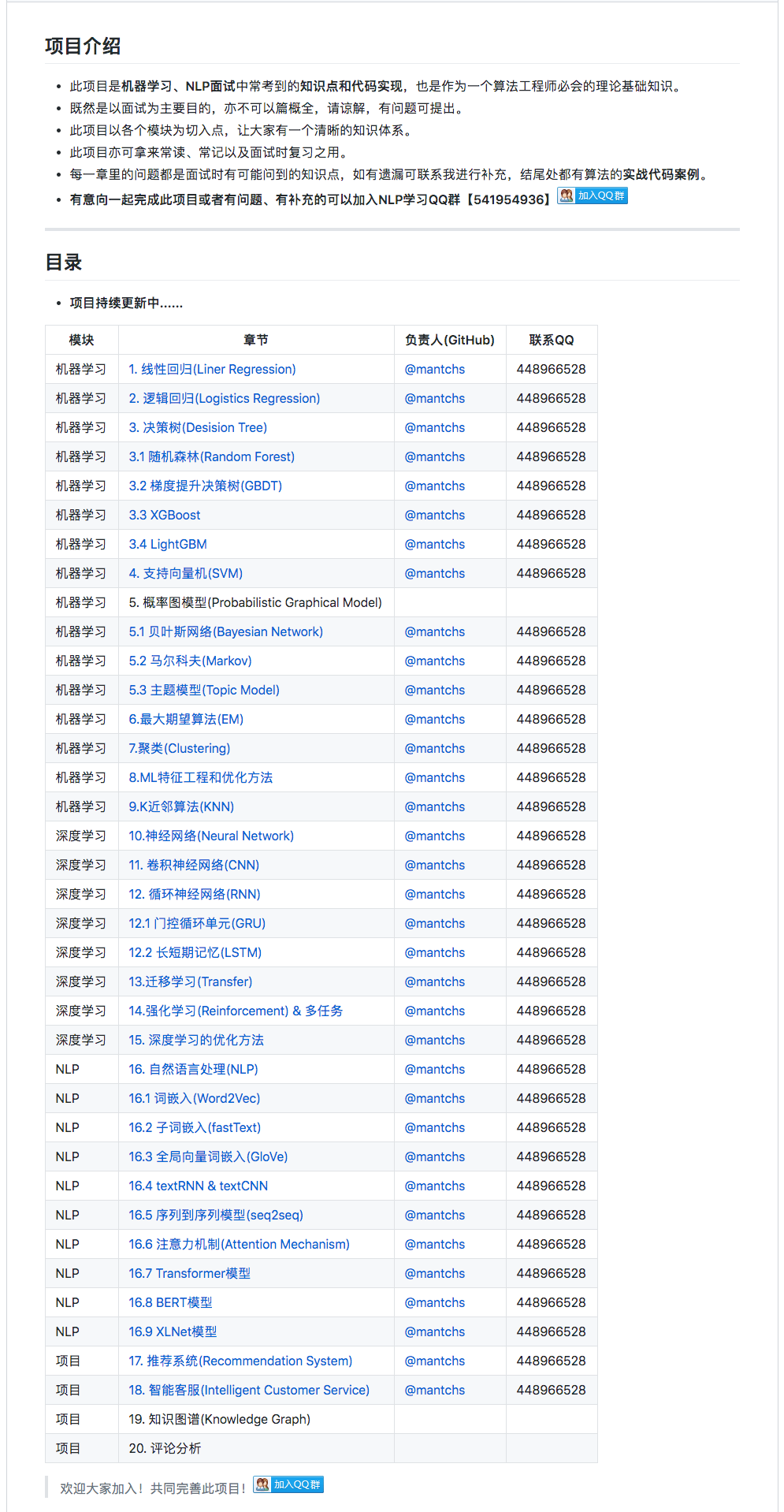The image size is (784, 1512).
Task: Open @mantchs profile in the 线性回归 row
Action: (x=435, y=369)
